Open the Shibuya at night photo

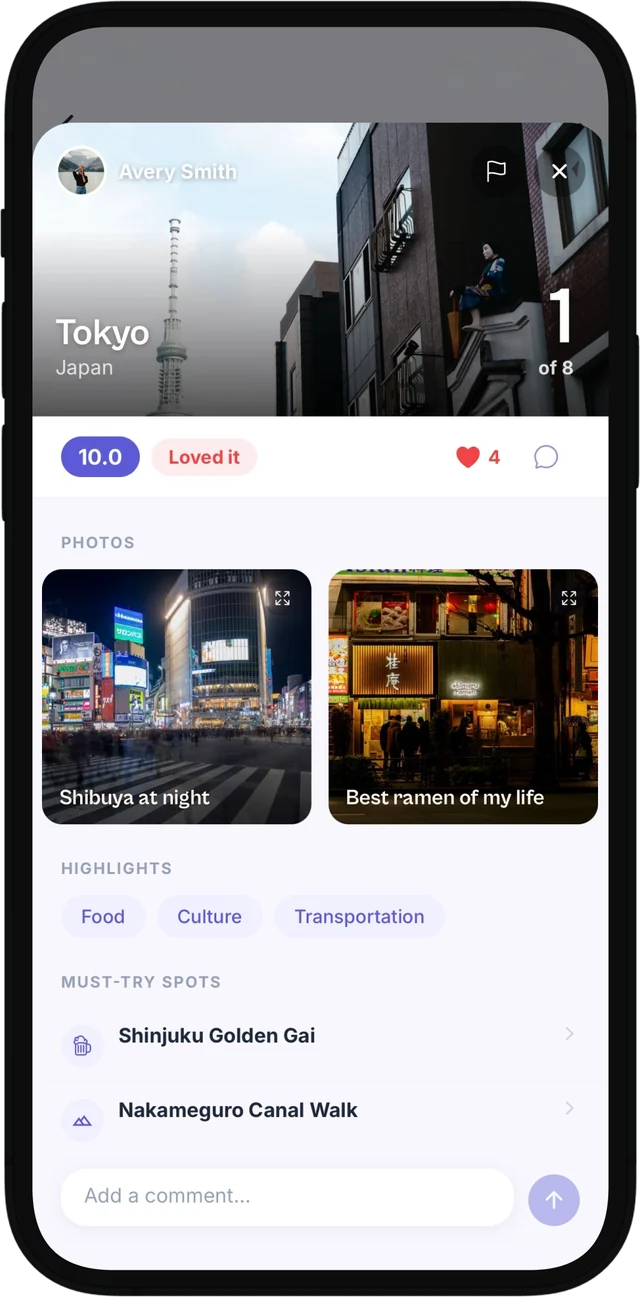pyautogui.click(x=177, y=697)
